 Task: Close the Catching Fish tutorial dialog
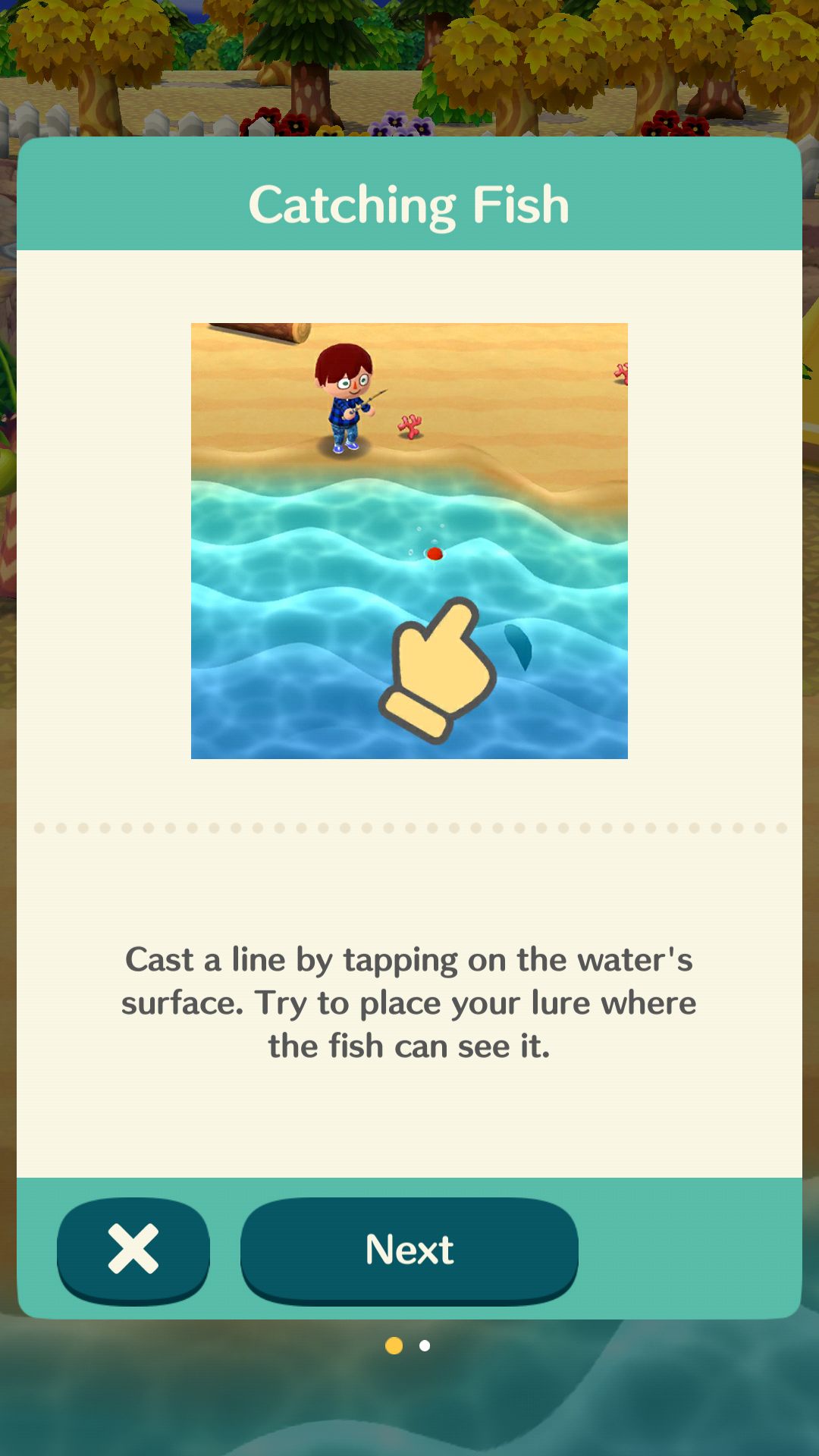[x=133, y=1249]
